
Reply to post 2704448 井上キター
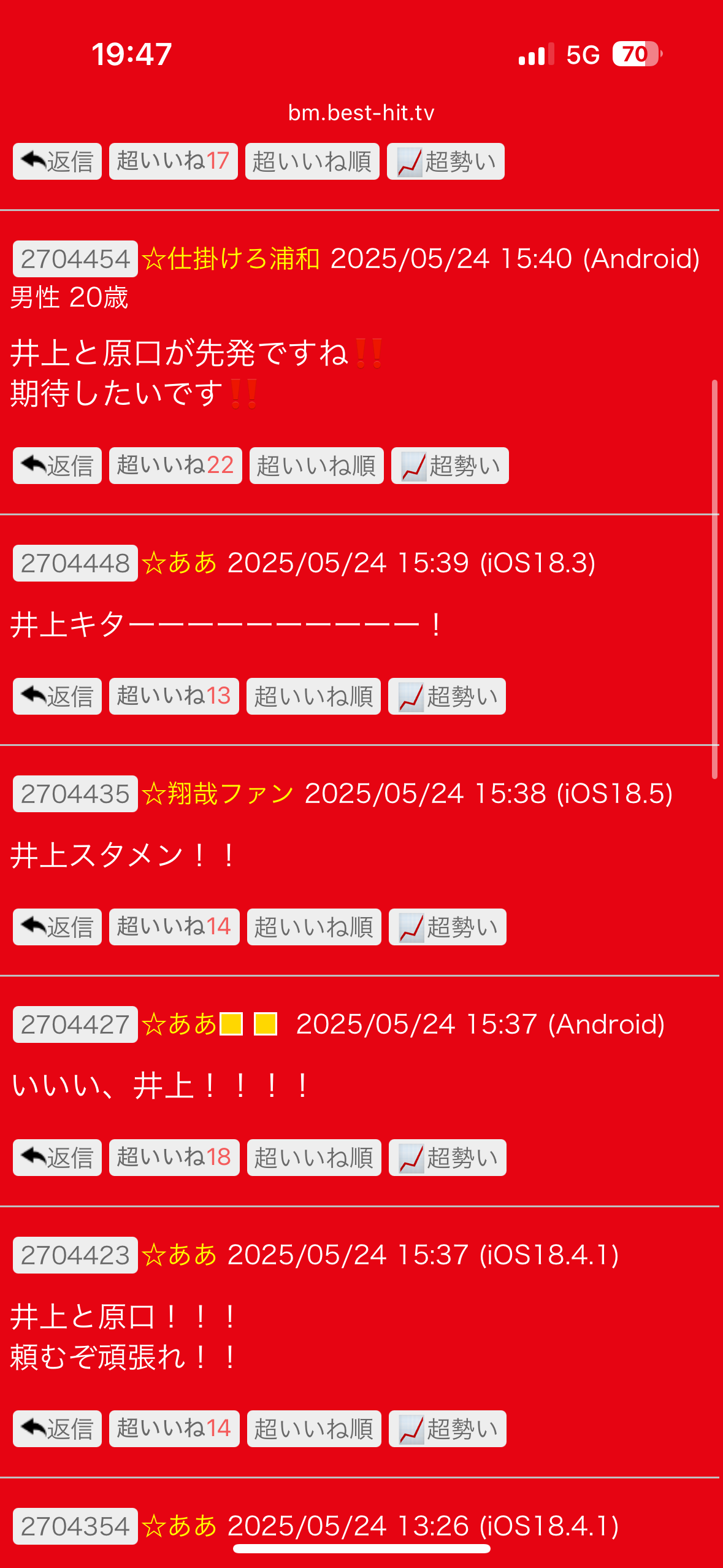click(x=57, y=696)
